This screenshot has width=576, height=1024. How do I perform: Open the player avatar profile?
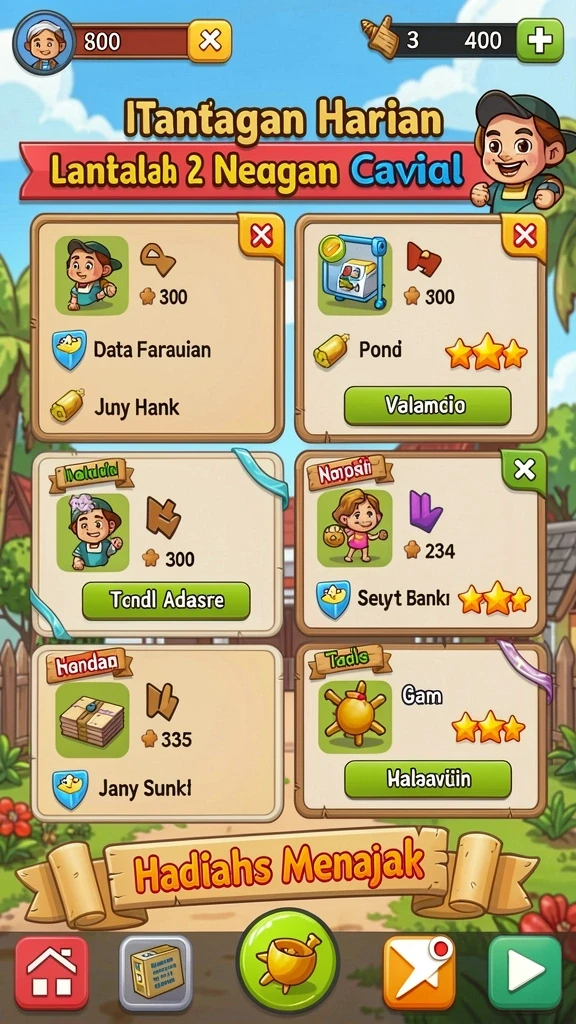(x=43, y=42)
